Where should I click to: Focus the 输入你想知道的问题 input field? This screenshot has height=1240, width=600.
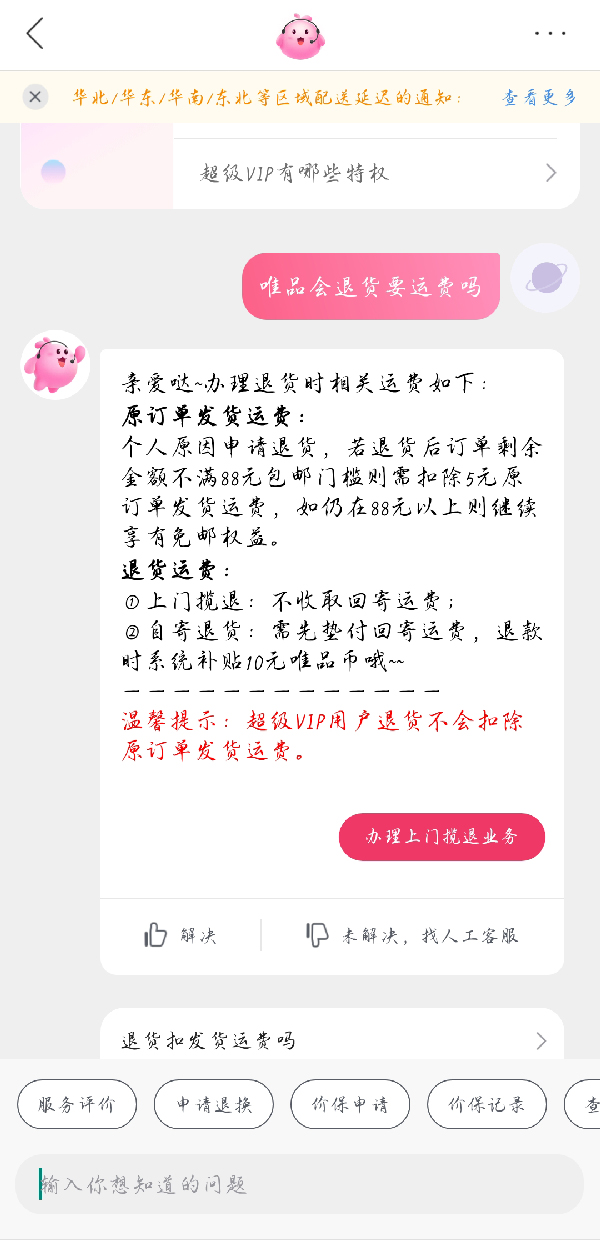point(300,1185)
